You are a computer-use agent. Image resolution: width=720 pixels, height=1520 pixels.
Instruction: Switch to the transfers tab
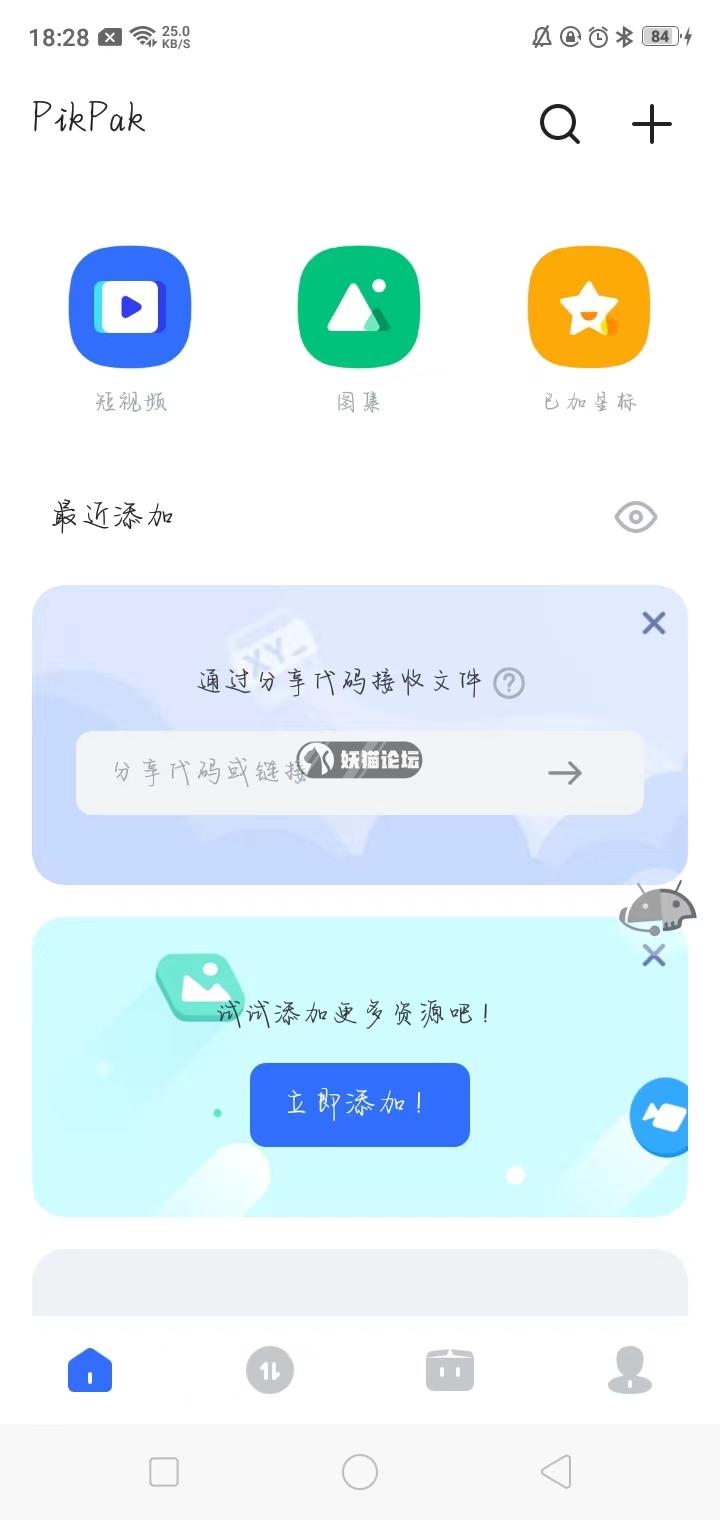click(270, 1369)
